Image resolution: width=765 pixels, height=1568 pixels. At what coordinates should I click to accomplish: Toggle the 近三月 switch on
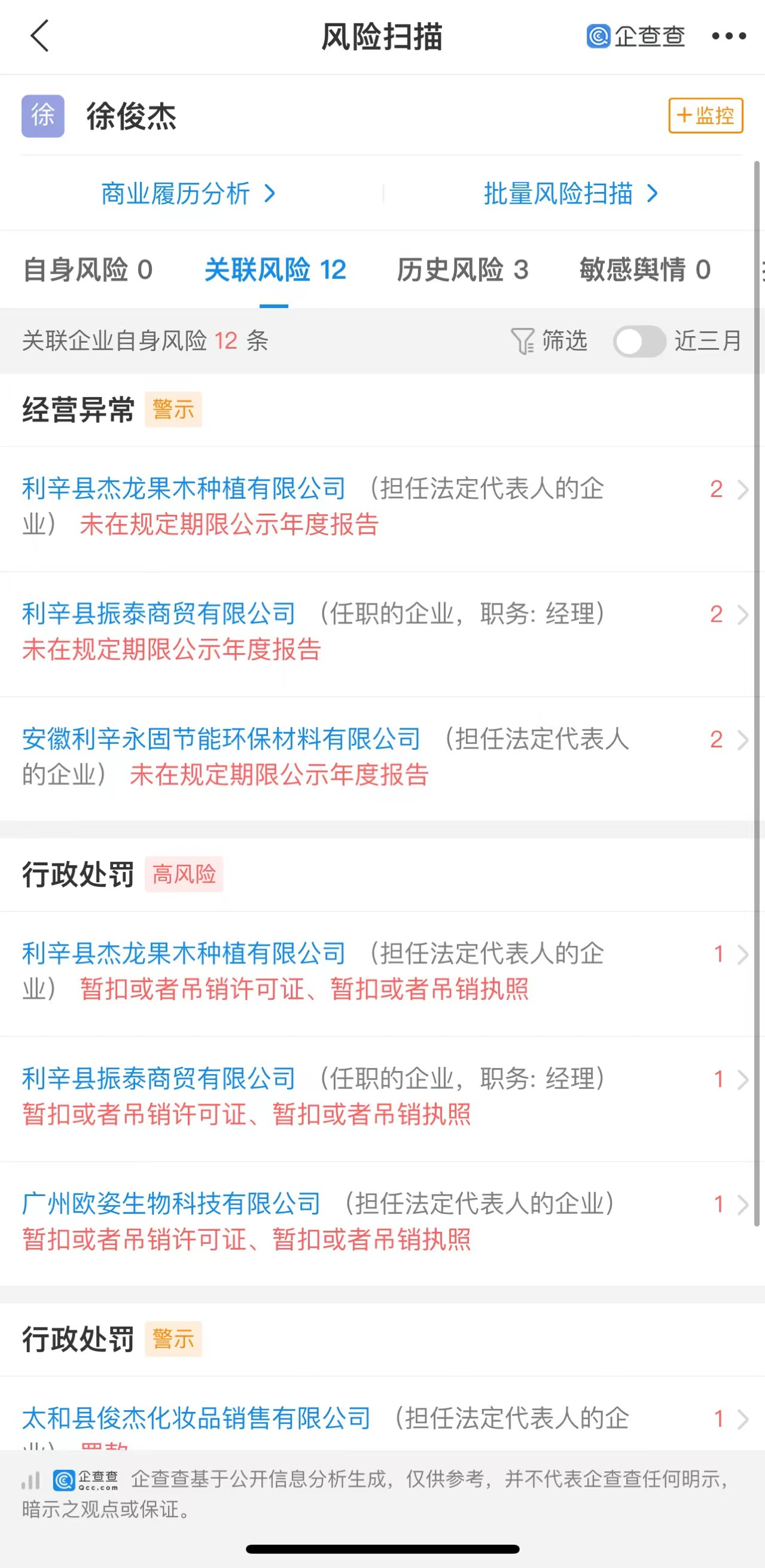[639, 341]
